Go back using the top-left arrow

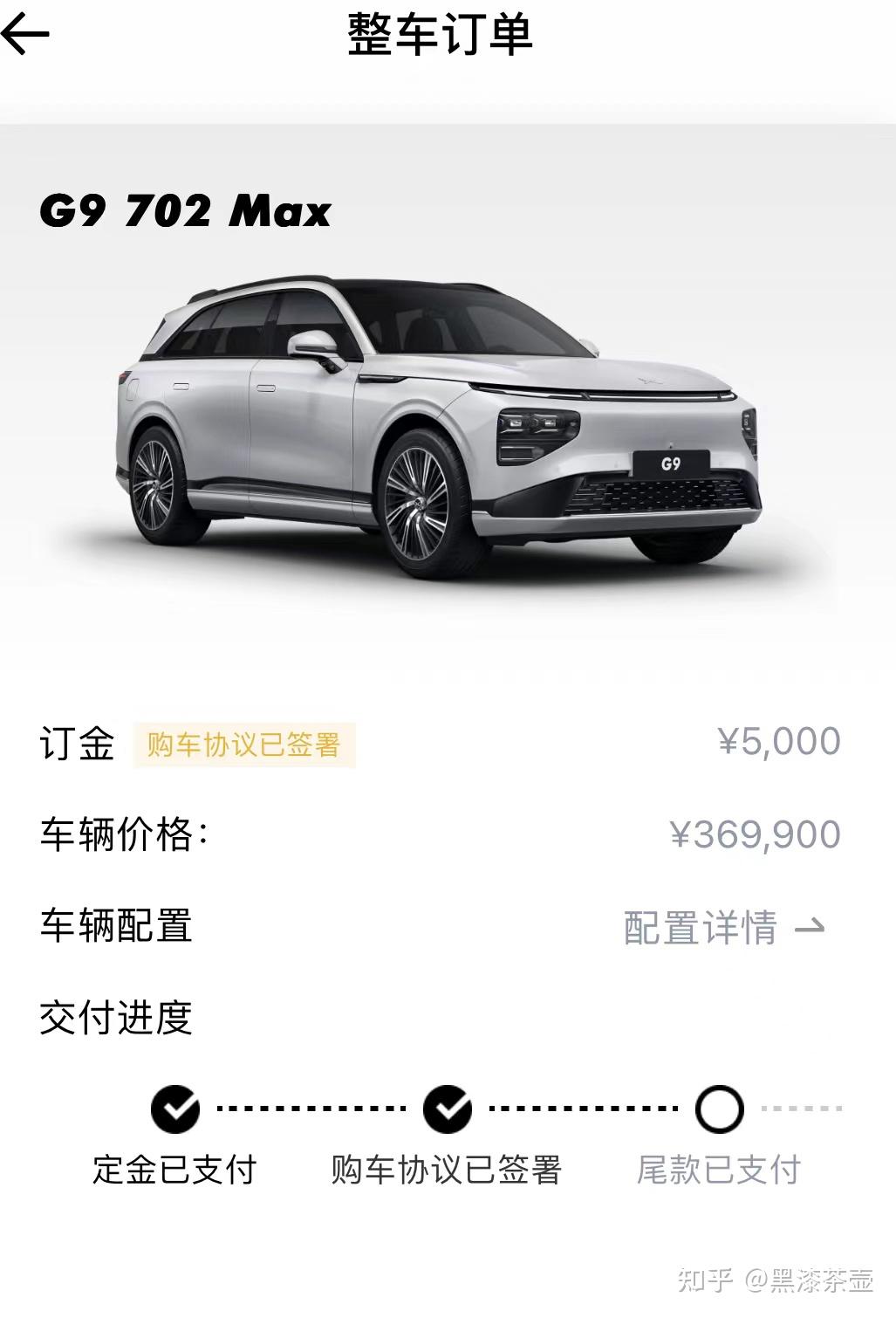[26, 35]
